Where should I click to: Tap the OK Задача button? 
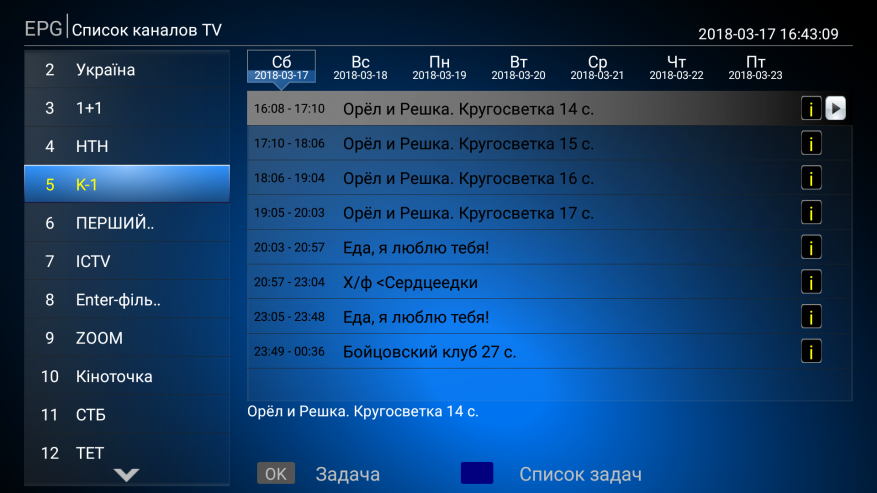pyautogui.click(x=275, y=474)
